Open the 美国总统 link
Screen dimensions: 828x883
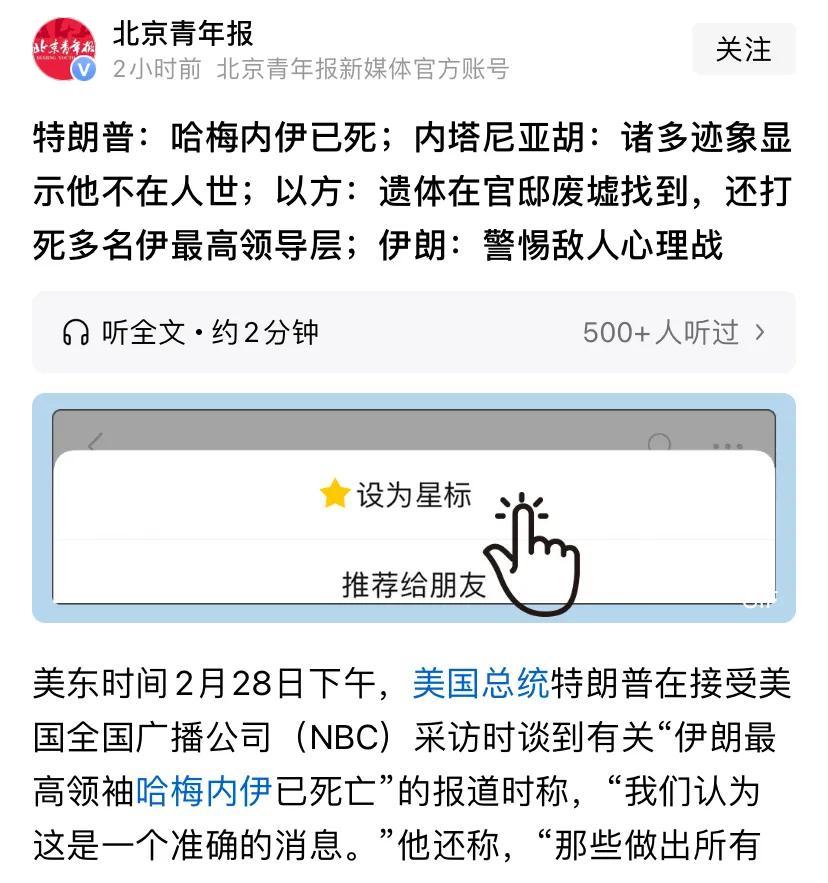click(x=481, y=684)
